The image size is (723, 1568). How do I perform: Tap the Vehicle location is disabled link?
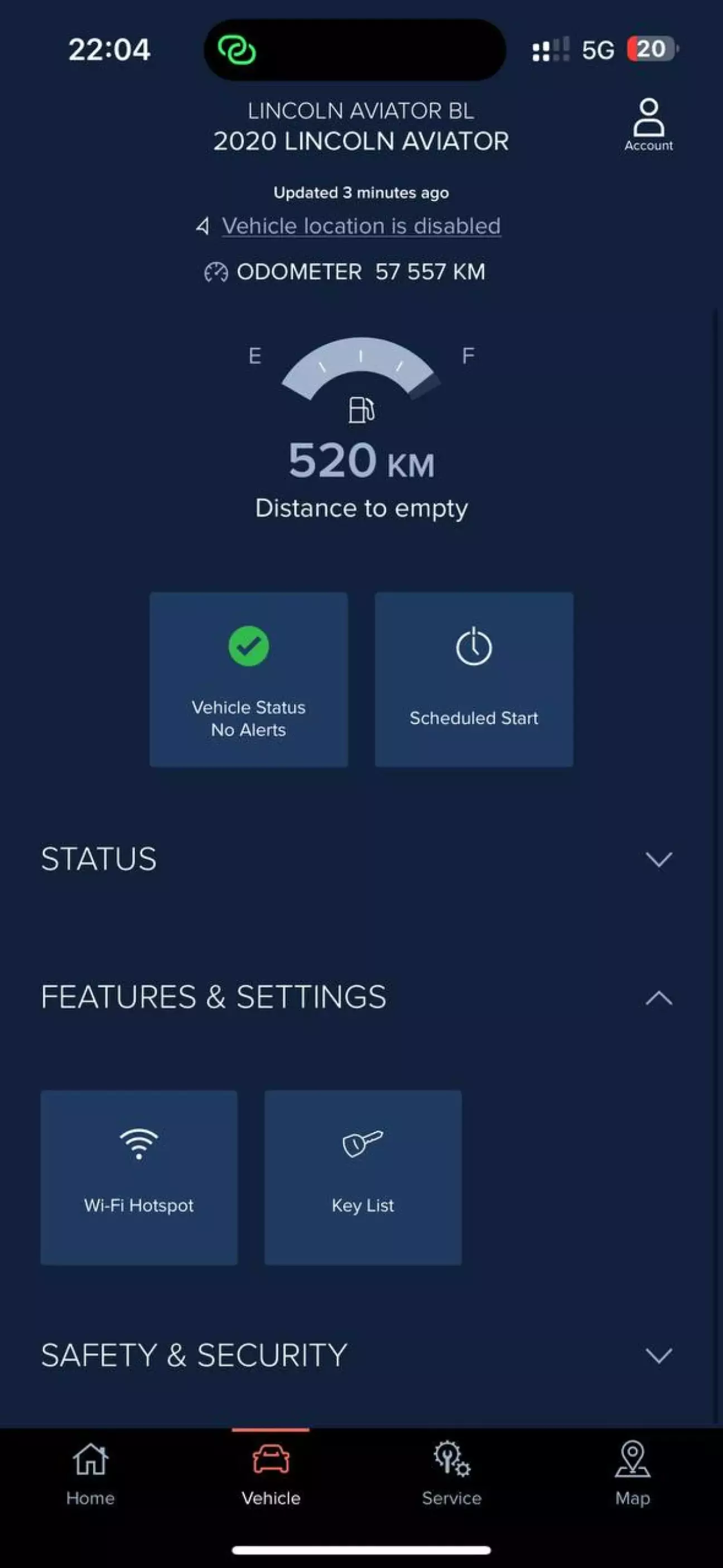click(361, 226)
